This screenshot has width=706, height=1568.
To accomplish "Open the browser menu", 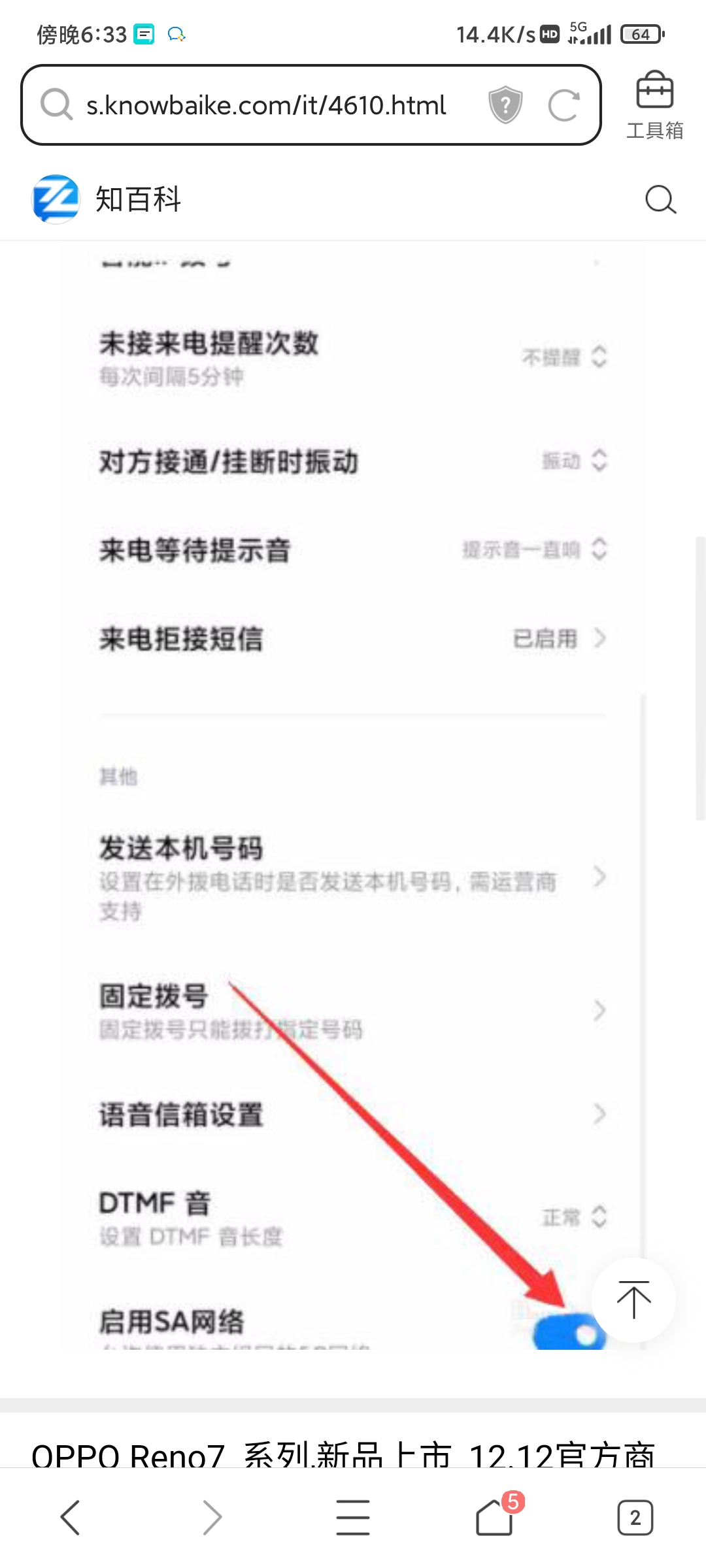I will [x=353, y=1516].
